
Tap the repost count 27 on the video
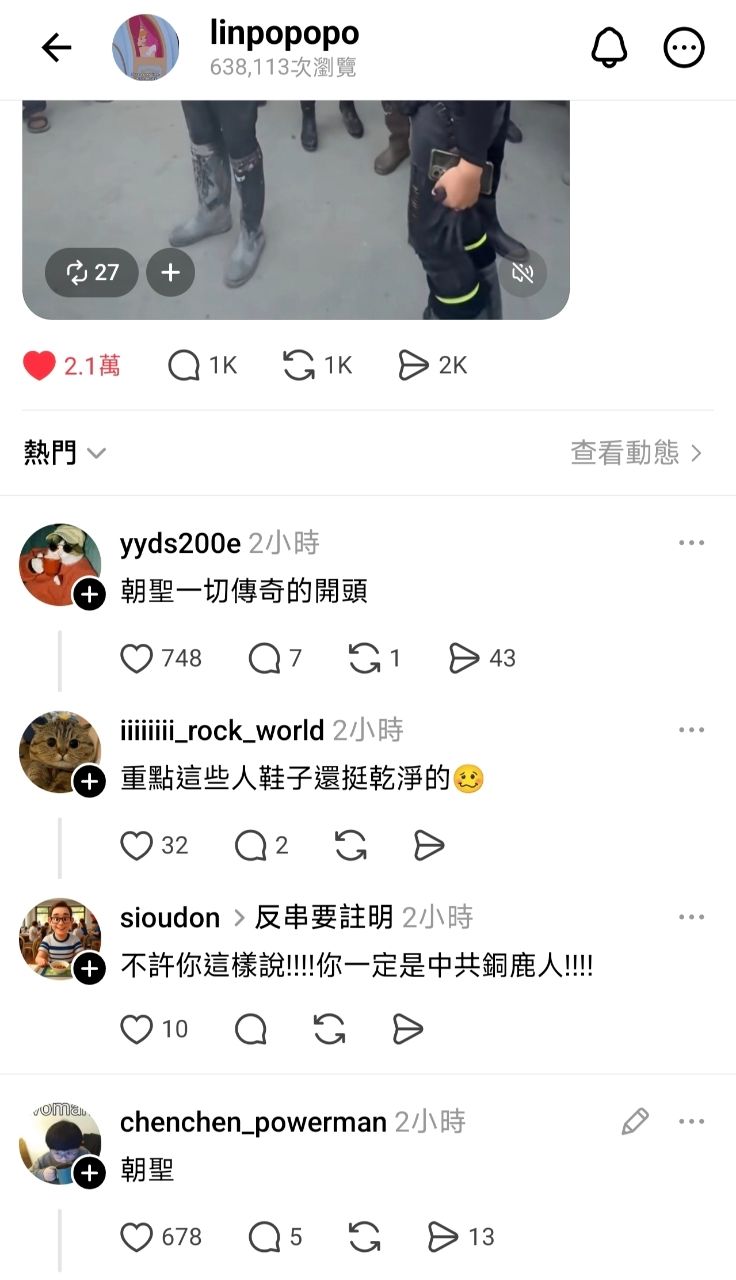point(92,272)
